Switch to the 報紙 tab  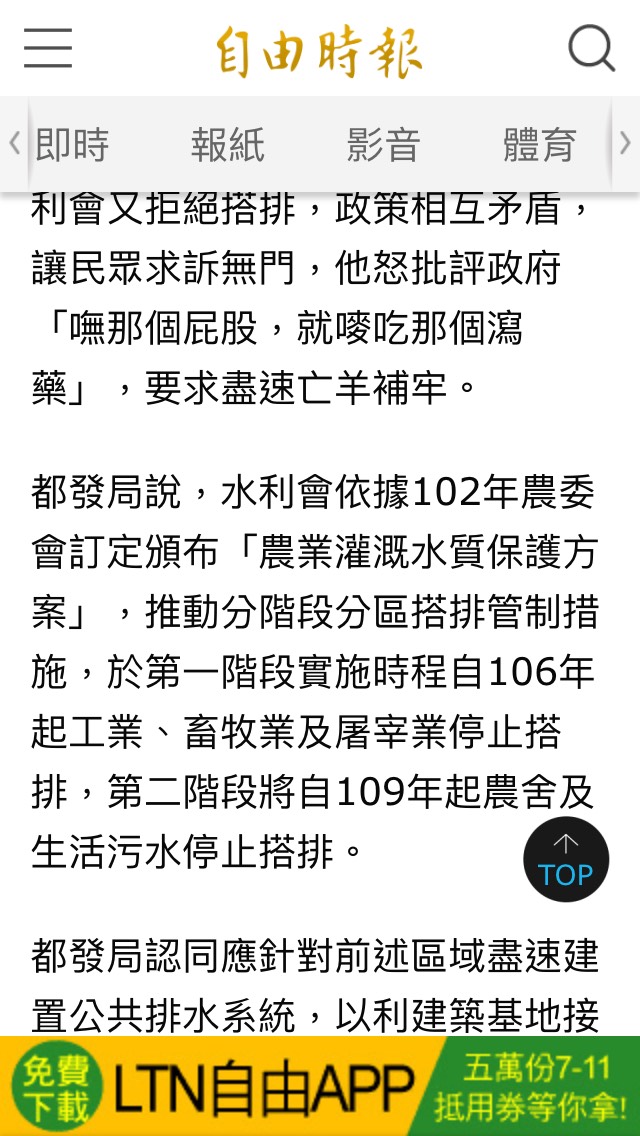[228, 144]
